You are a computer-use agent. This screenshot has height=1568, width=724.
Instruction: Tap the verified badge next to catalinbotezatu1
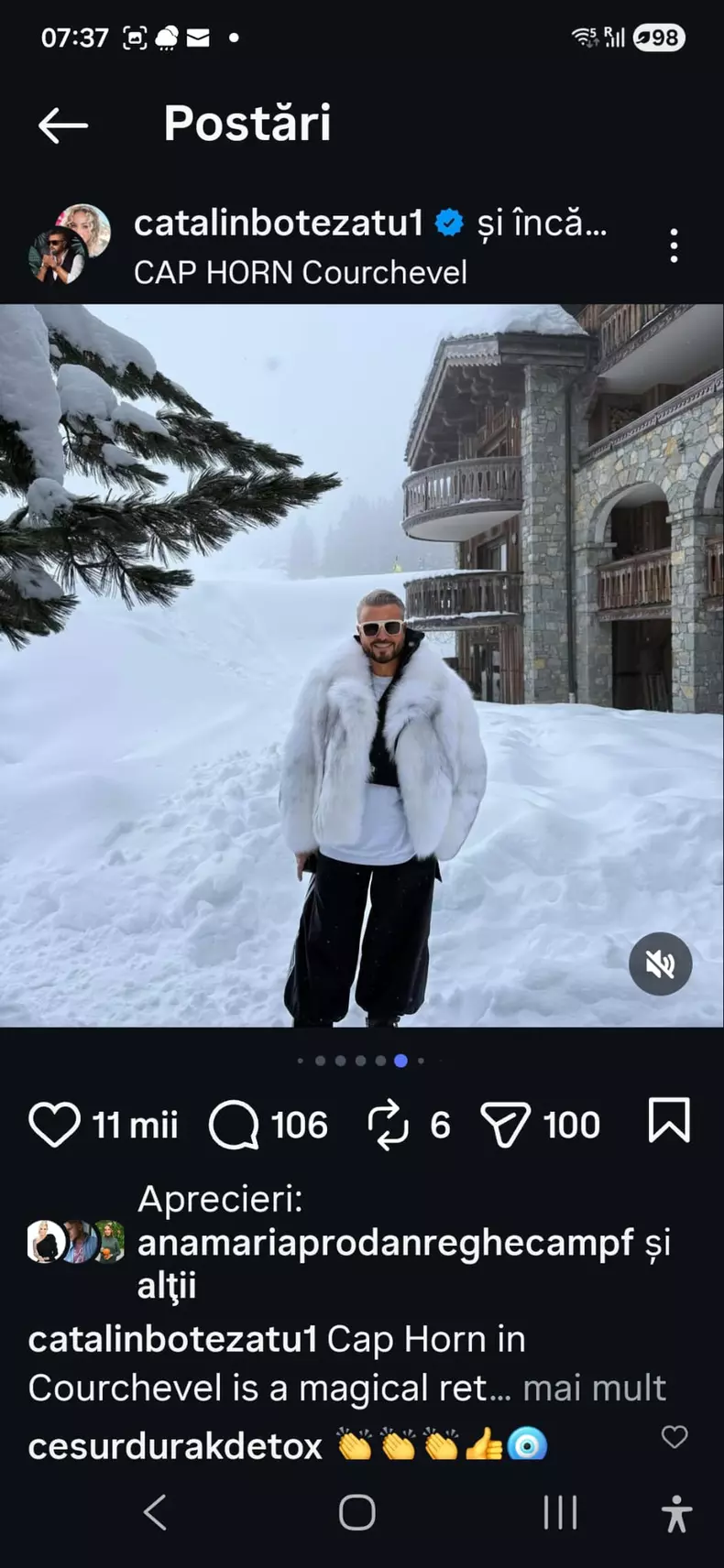pyautogui.click(x=448, y=221)
